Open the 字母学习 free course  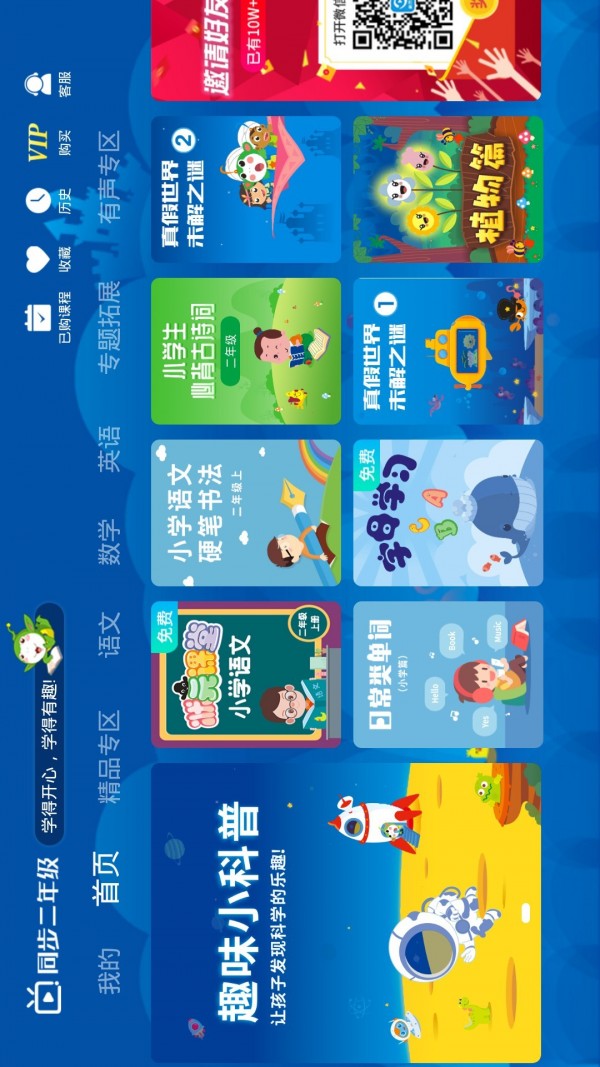pyautogui.click(x=447, y=512)
